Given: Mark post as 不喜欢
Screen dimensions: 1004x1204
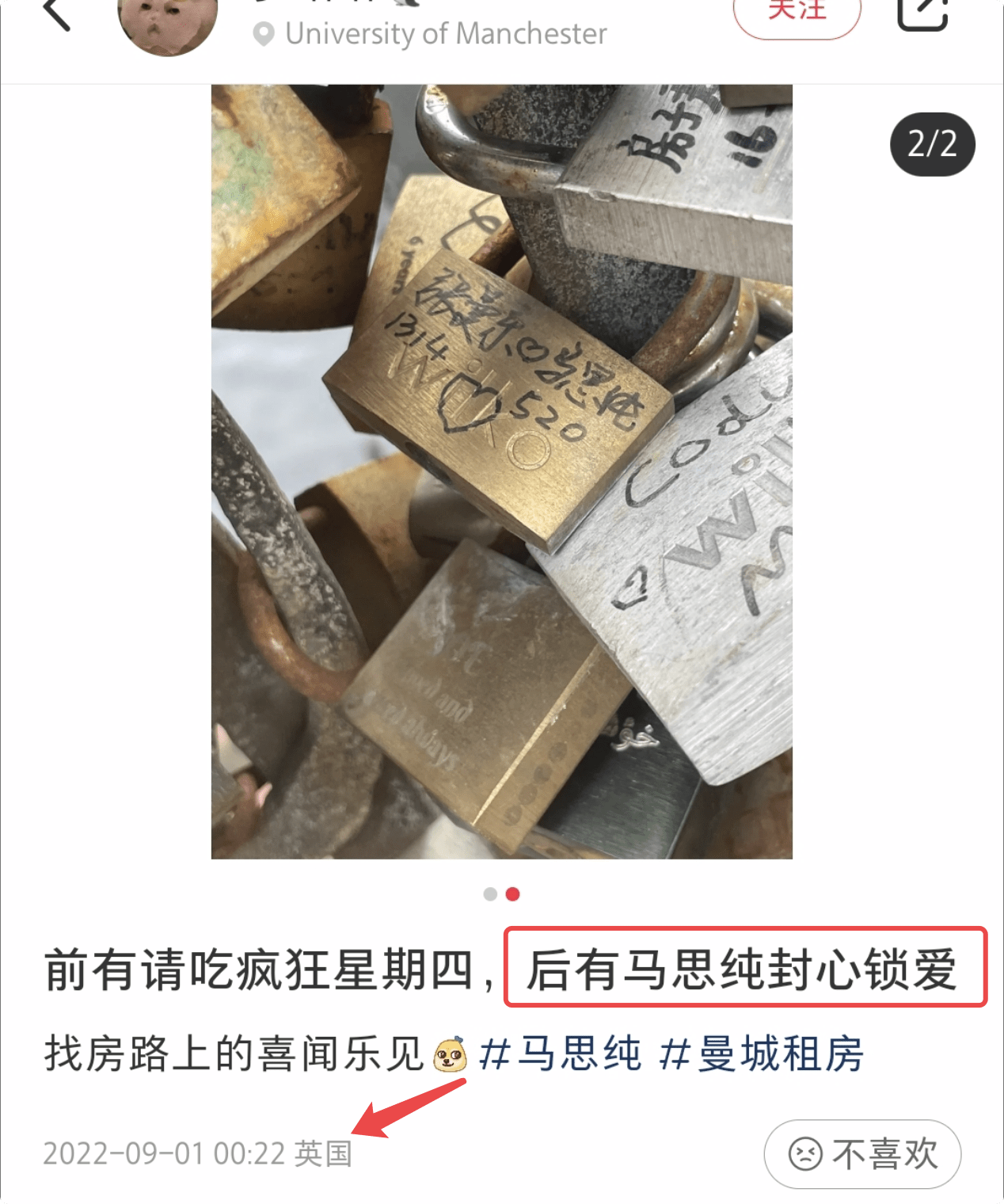Looking at the screenshot, I should 862,1154.
